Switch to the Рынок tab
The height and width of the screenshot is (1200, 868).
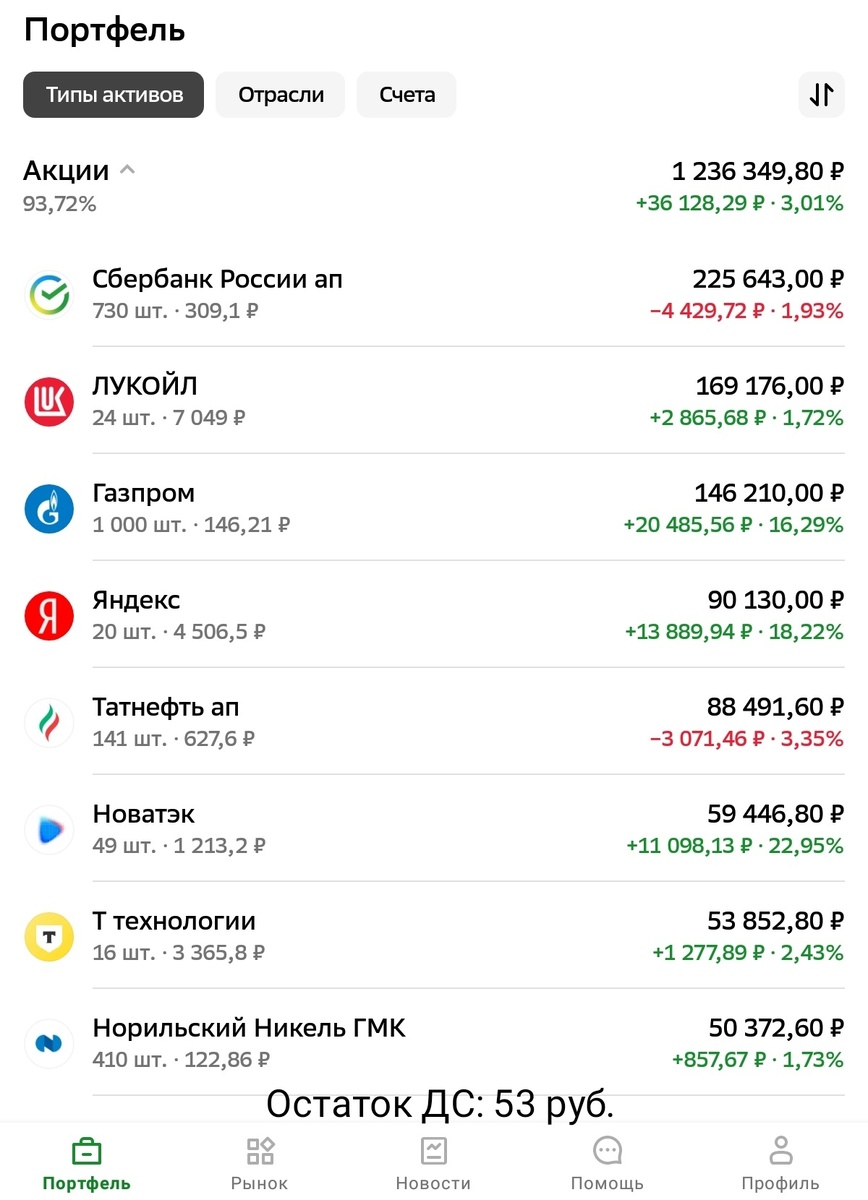(260, 1163)
